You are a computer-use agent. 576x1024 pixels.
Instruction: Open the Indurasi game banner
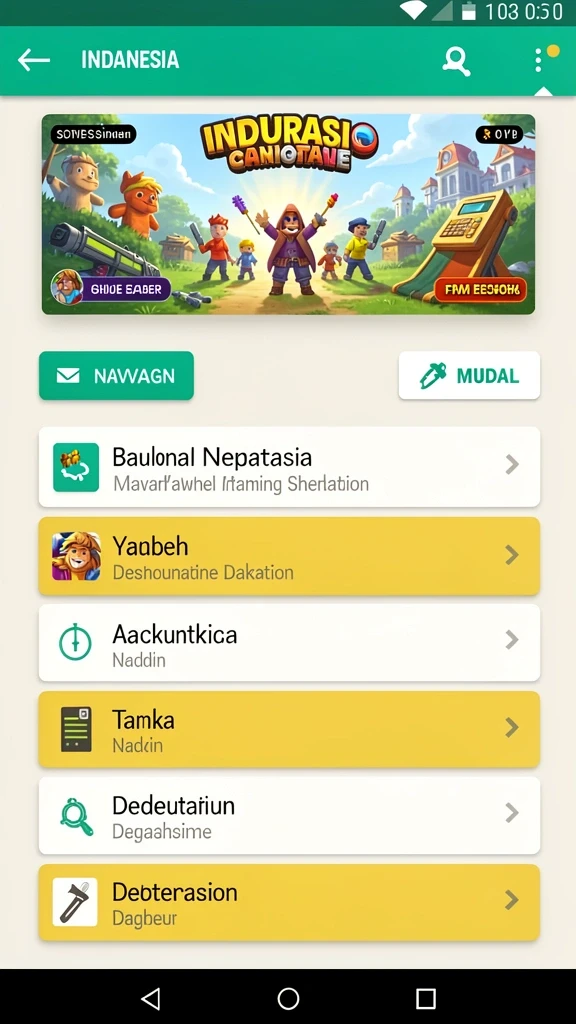(288, 214)
